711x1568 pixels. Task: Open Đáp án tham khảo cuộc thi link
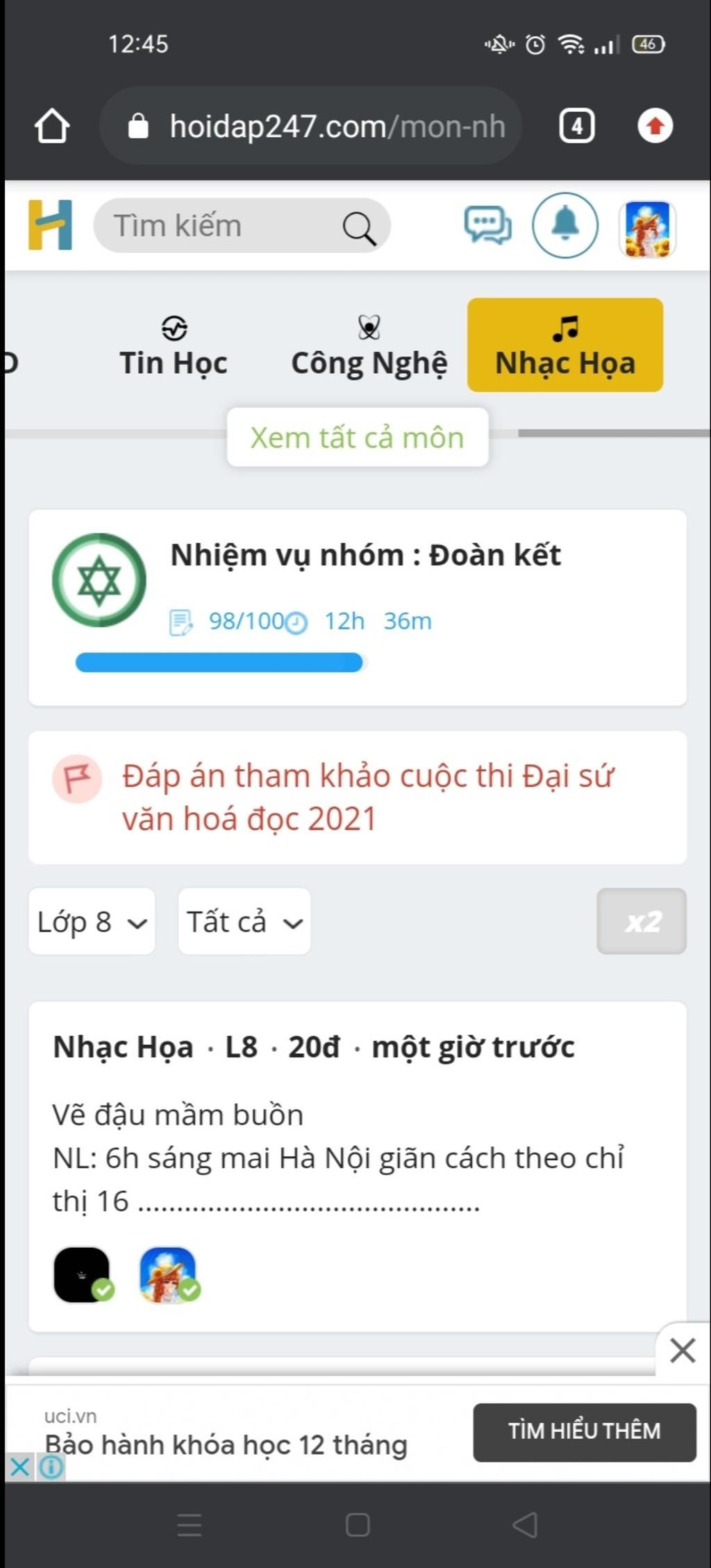coord(367,797)
